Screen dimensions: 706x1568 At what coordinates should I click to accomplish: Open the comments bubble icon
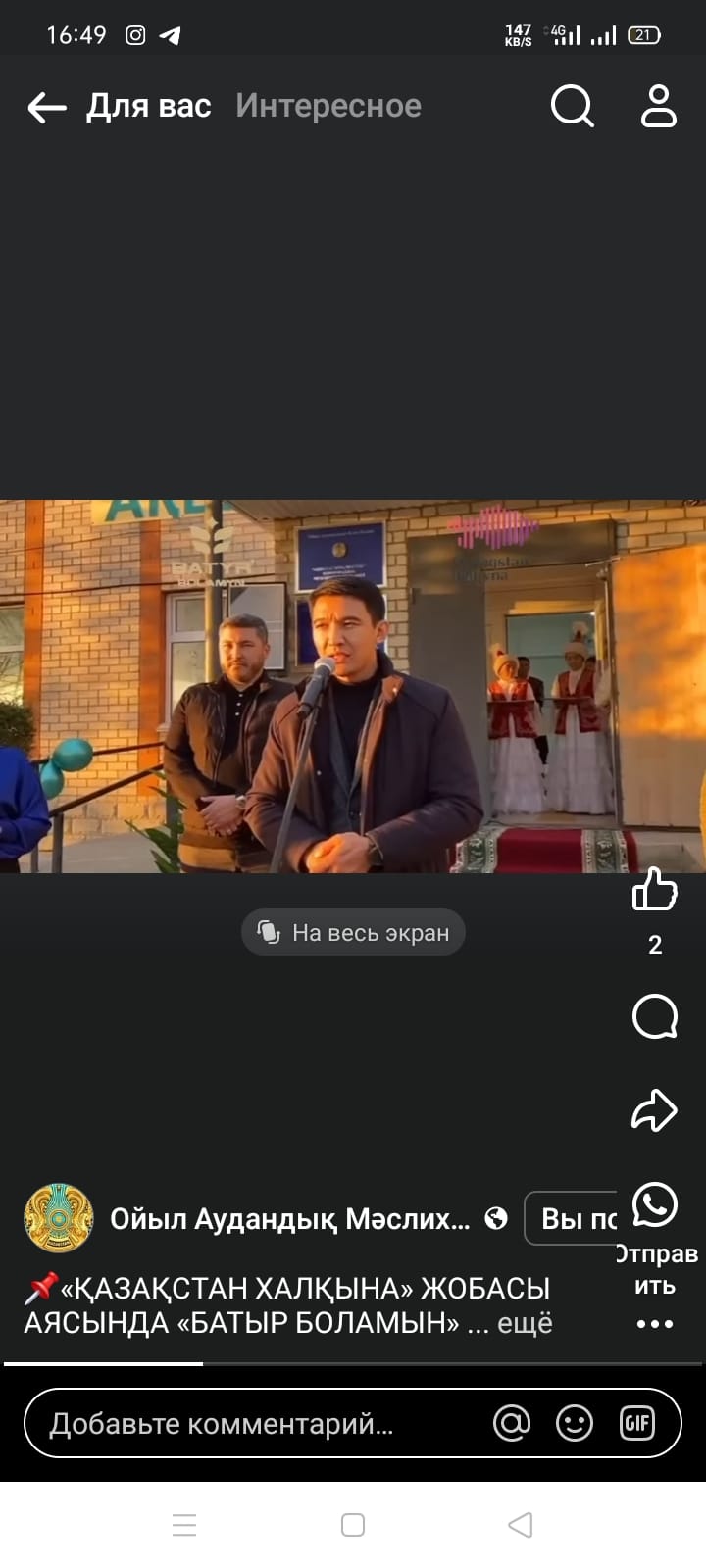654,1017
